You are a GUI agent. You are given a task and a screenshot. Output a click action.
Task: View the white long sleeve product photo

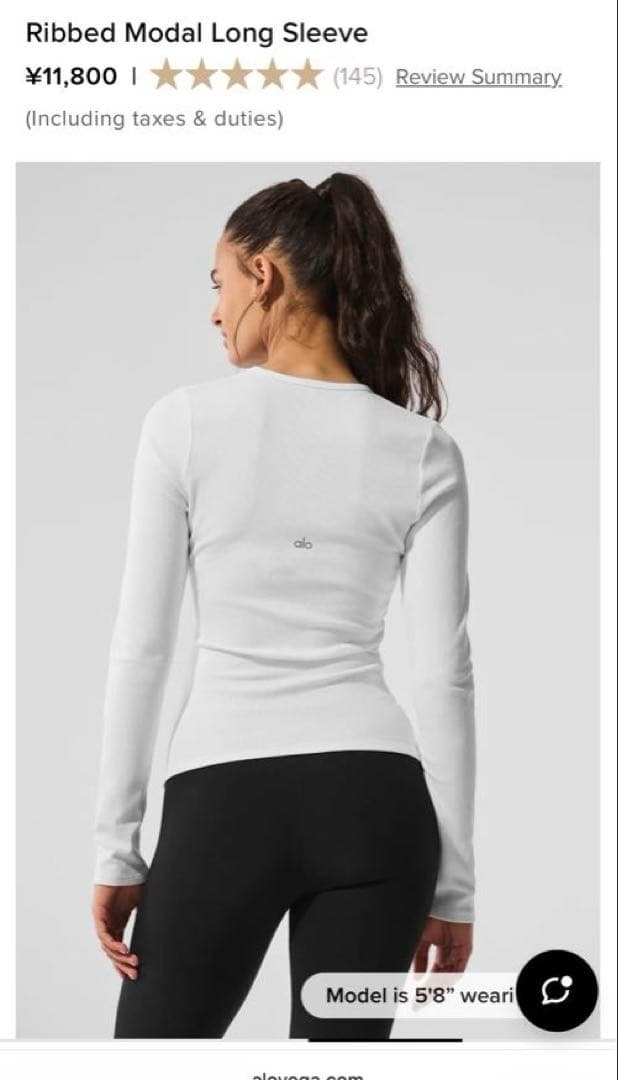[x=308, y=600]
